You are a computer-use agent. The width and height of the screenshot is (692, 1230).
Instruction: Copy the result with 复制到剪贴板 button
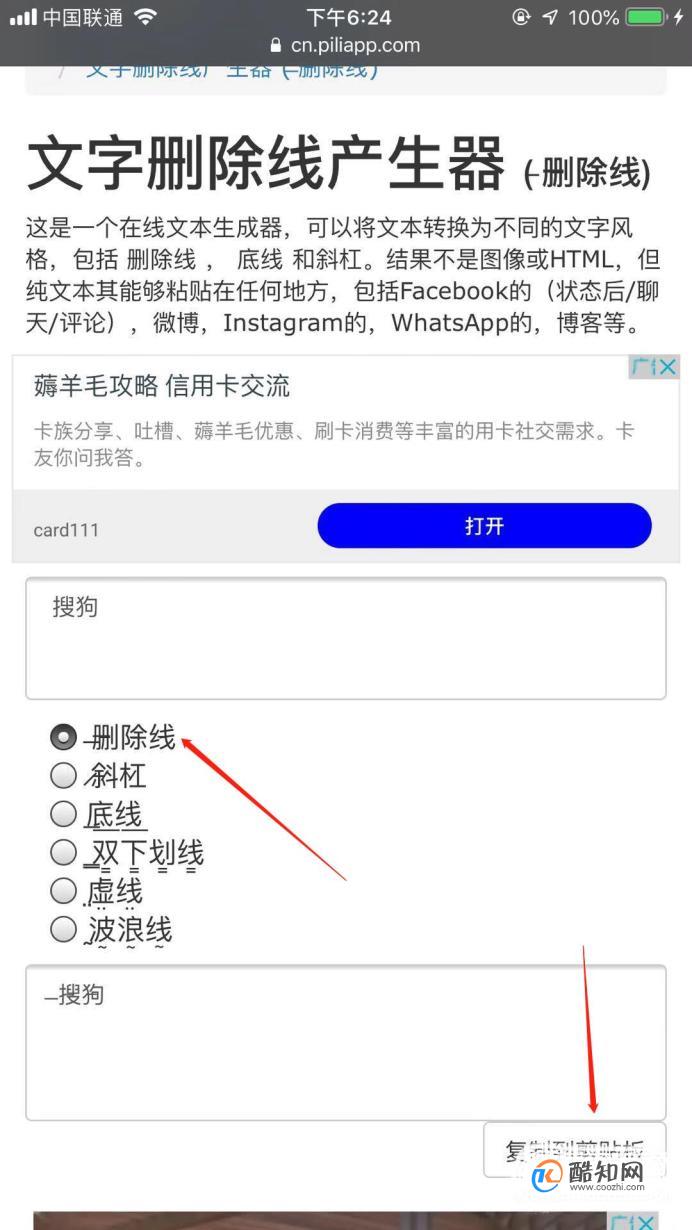pos(574,1150)
